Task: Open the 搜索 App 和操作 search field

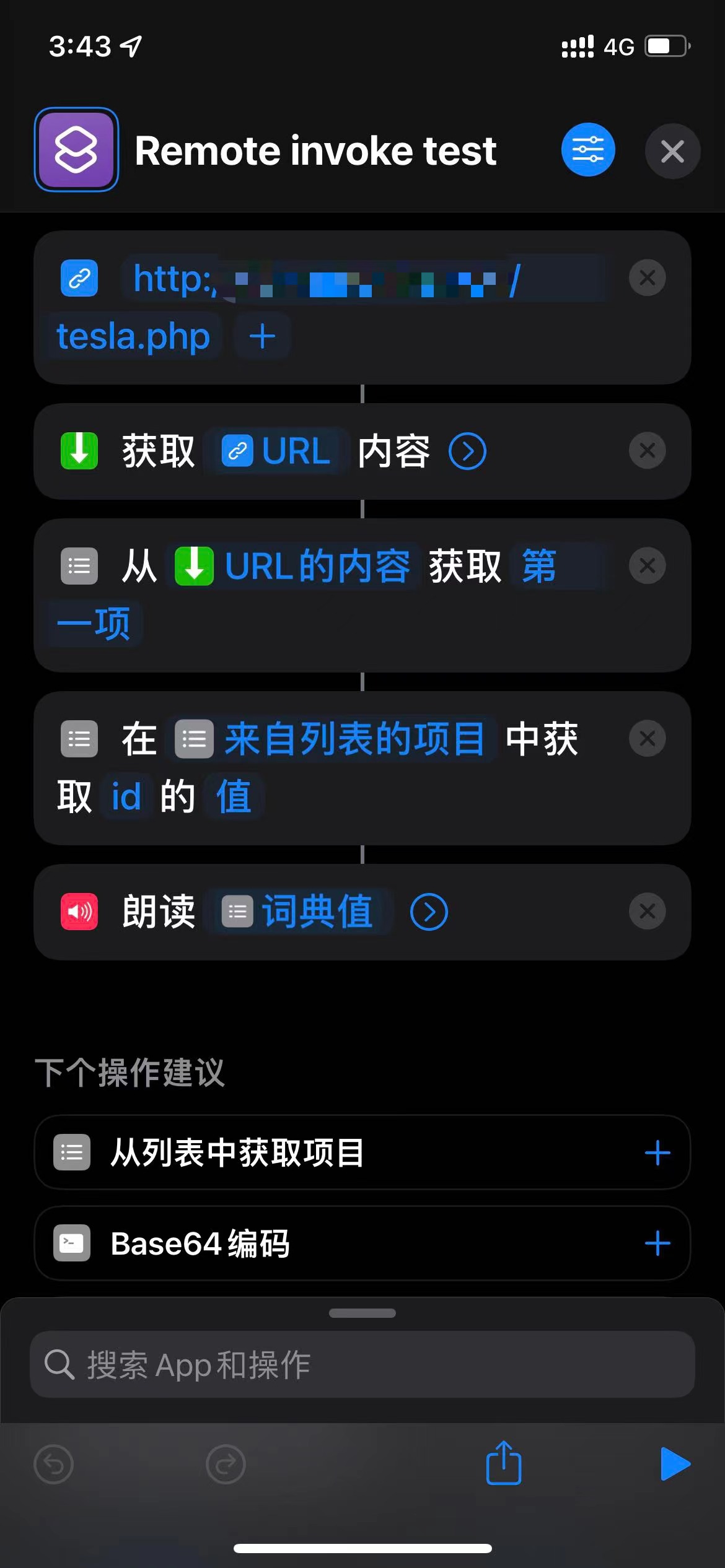Action: pyautogui.click(x=362, y=1364)
